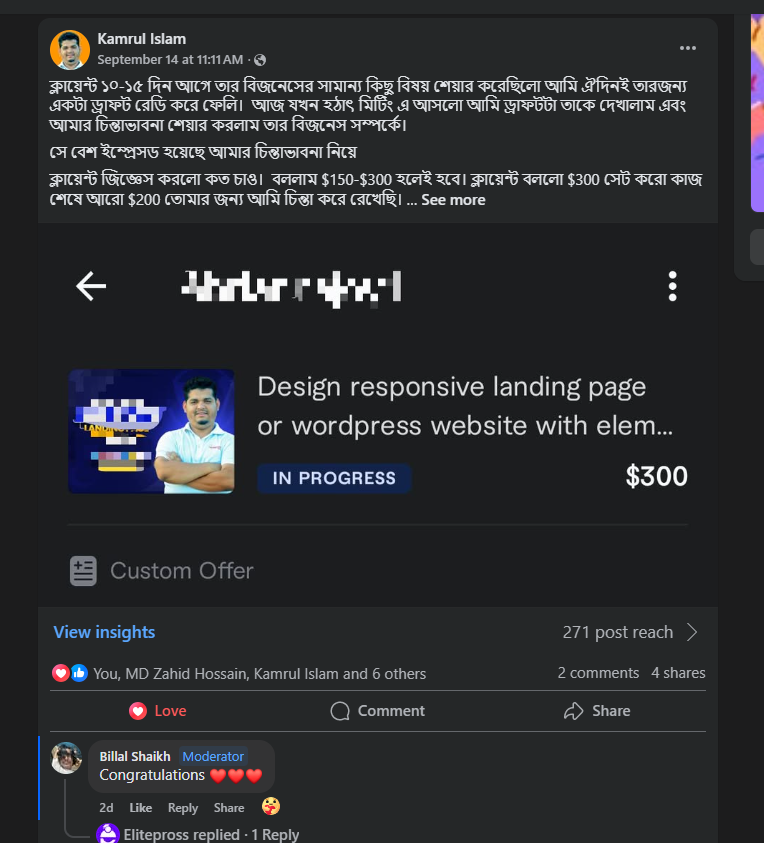This screenshot has height=843, width=764.
Task: Open the 271 post reach details
Action: (x=630, y=632)
